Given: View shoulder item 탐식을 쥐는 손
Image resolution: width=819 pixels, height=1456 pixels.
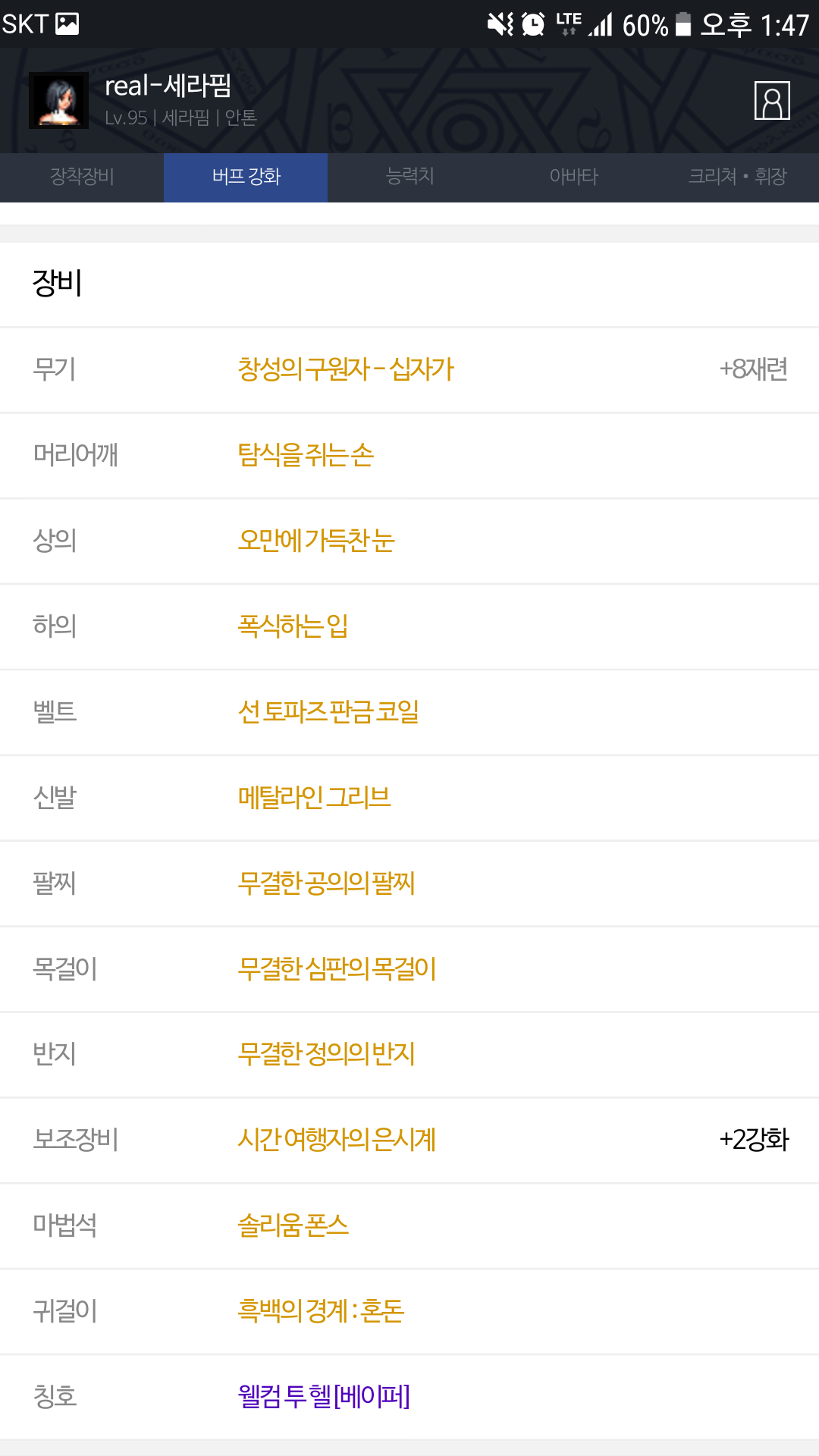Looking at the screenshot, I should pos(306,456).
